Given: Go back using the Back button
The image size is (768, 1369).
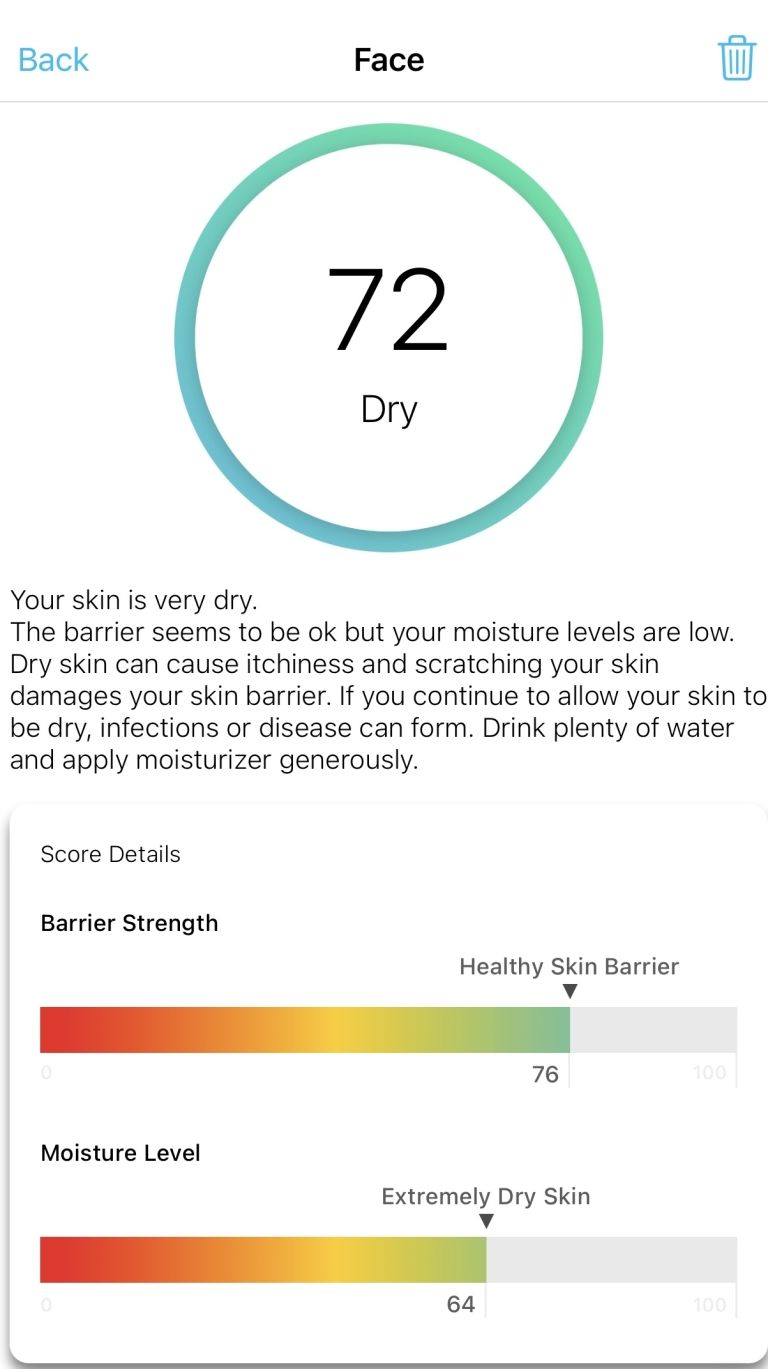Looking at the screenshot, I should coord(54,59).
